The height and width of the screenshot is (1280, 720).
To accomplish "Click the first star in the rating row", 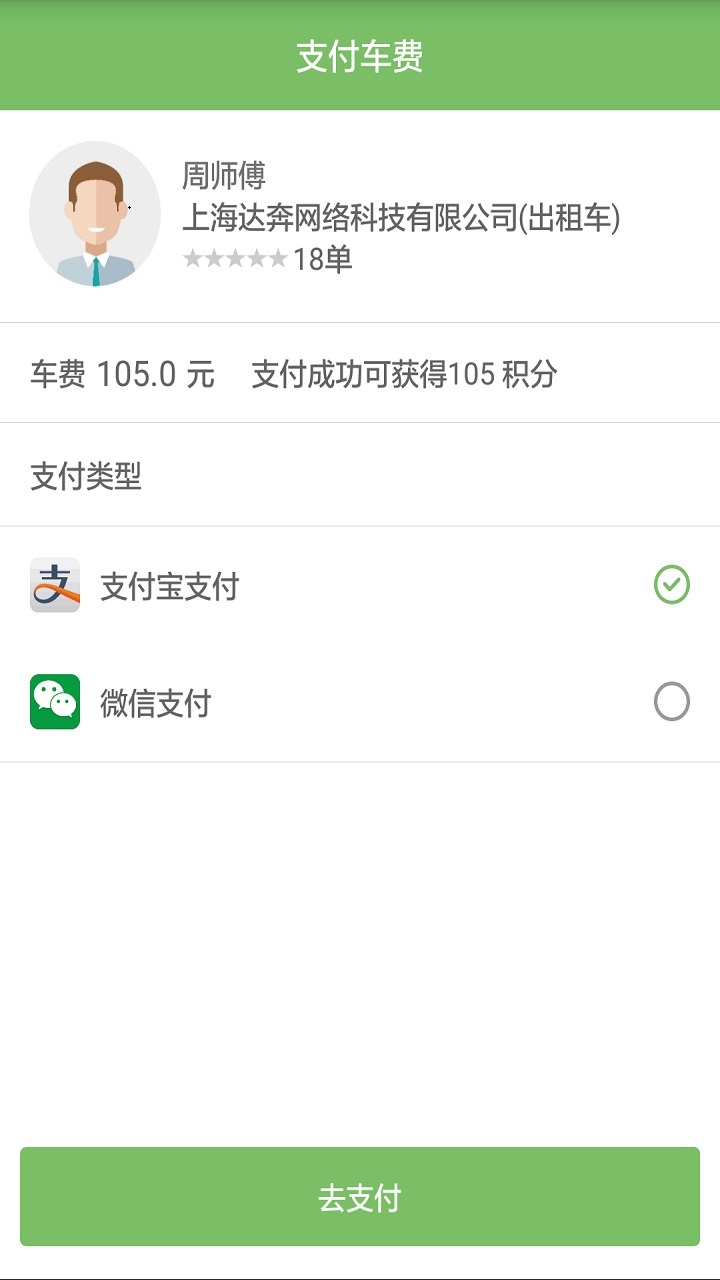I will point(192,259).
